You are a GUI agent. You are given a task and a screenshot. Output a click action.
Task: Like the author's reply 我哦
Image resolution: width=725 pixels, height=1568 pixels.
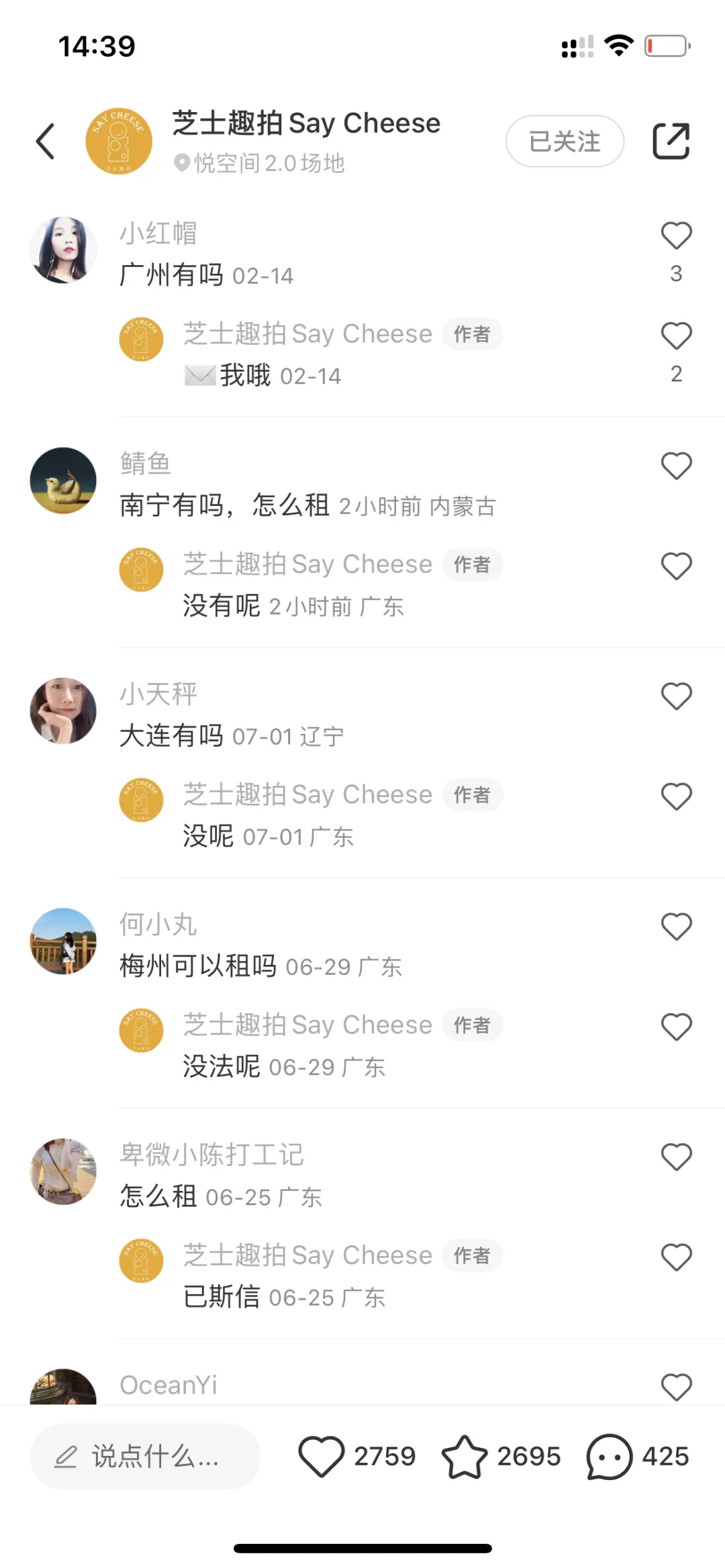tap(676, 336)
